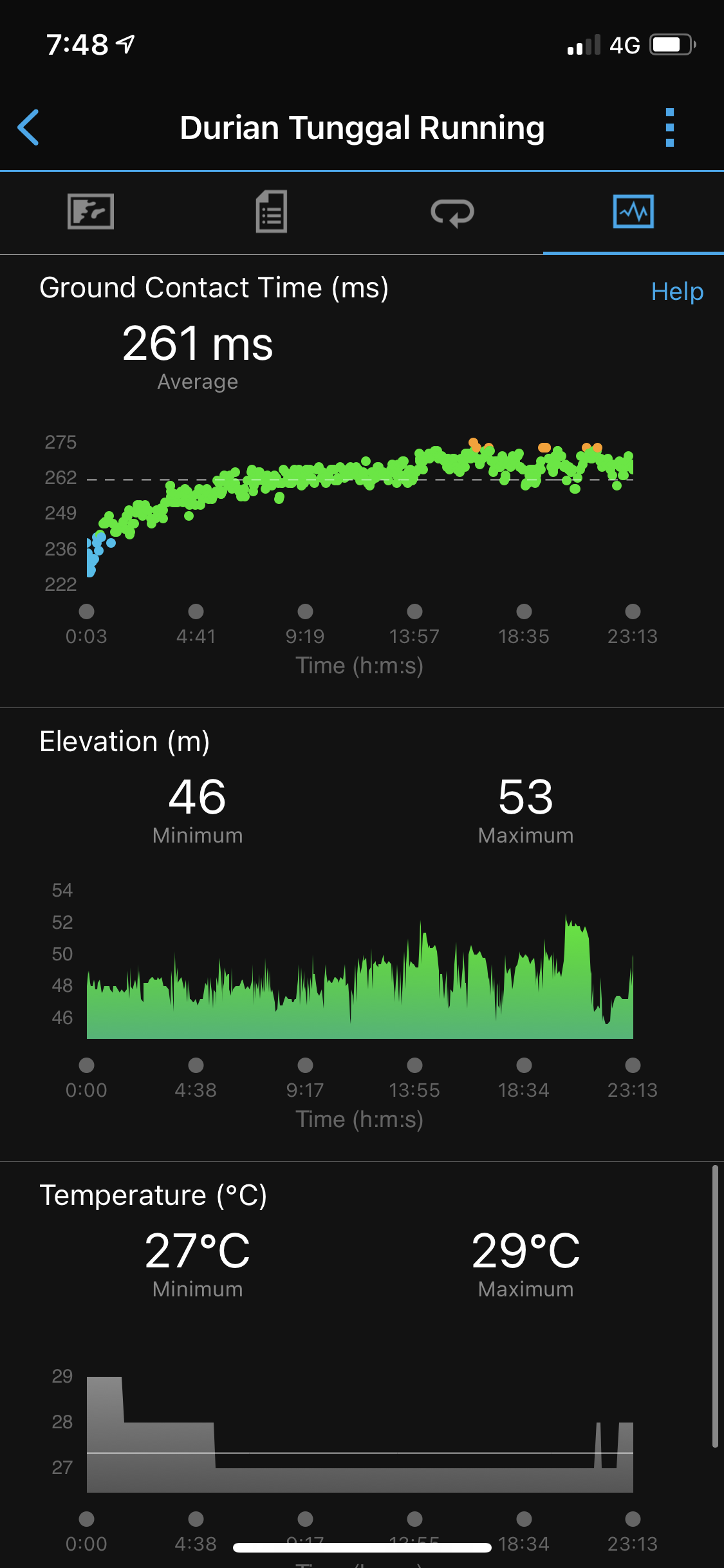Screen dimensions: 724x1568
Task: Select the charts tab
Action: tap(633, 212)
